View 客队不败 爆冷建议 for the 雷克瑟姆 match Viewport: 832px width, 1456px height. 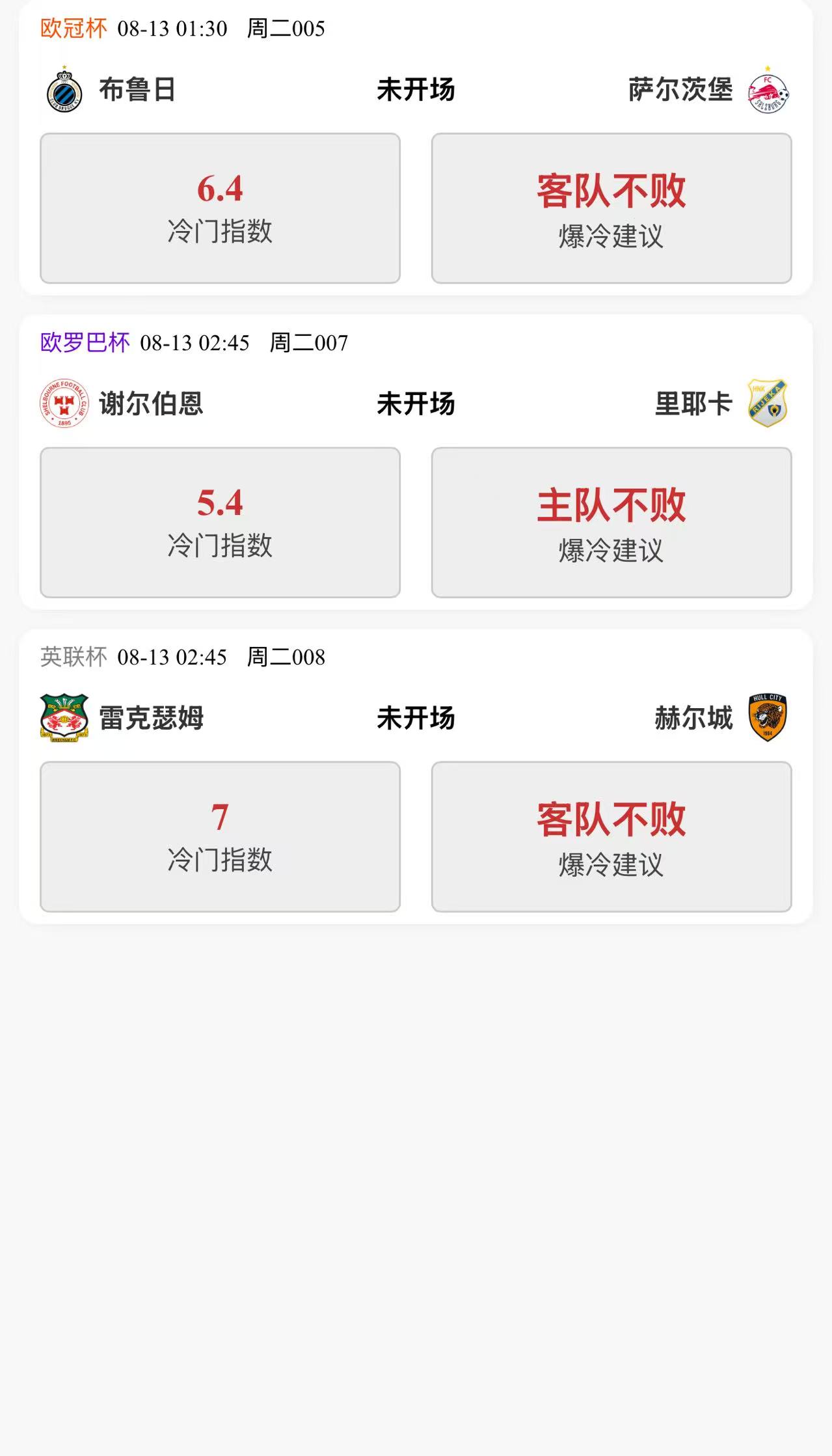(611, 836)
